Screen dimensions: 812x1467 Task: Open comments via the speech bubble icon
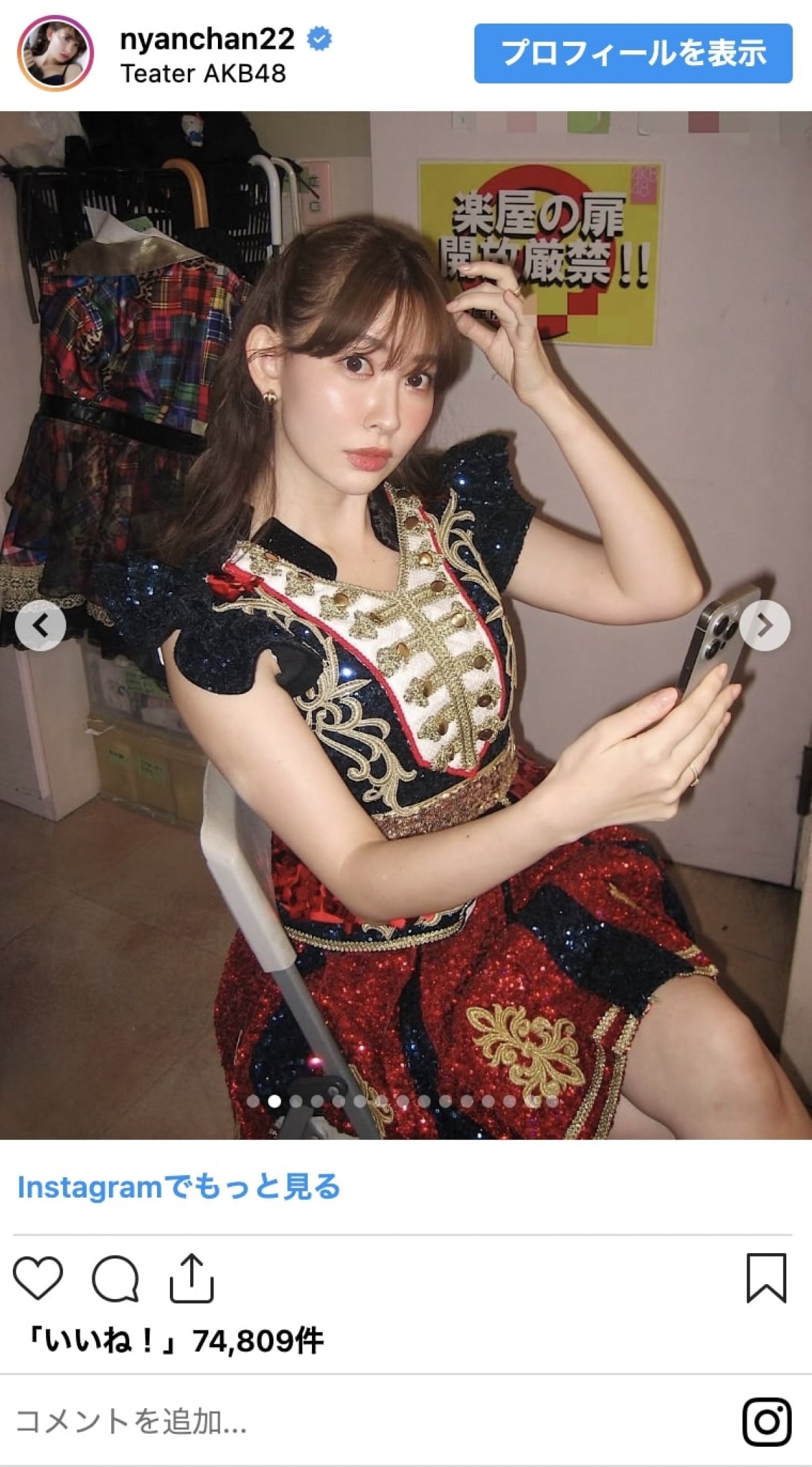pos(116,1278)
